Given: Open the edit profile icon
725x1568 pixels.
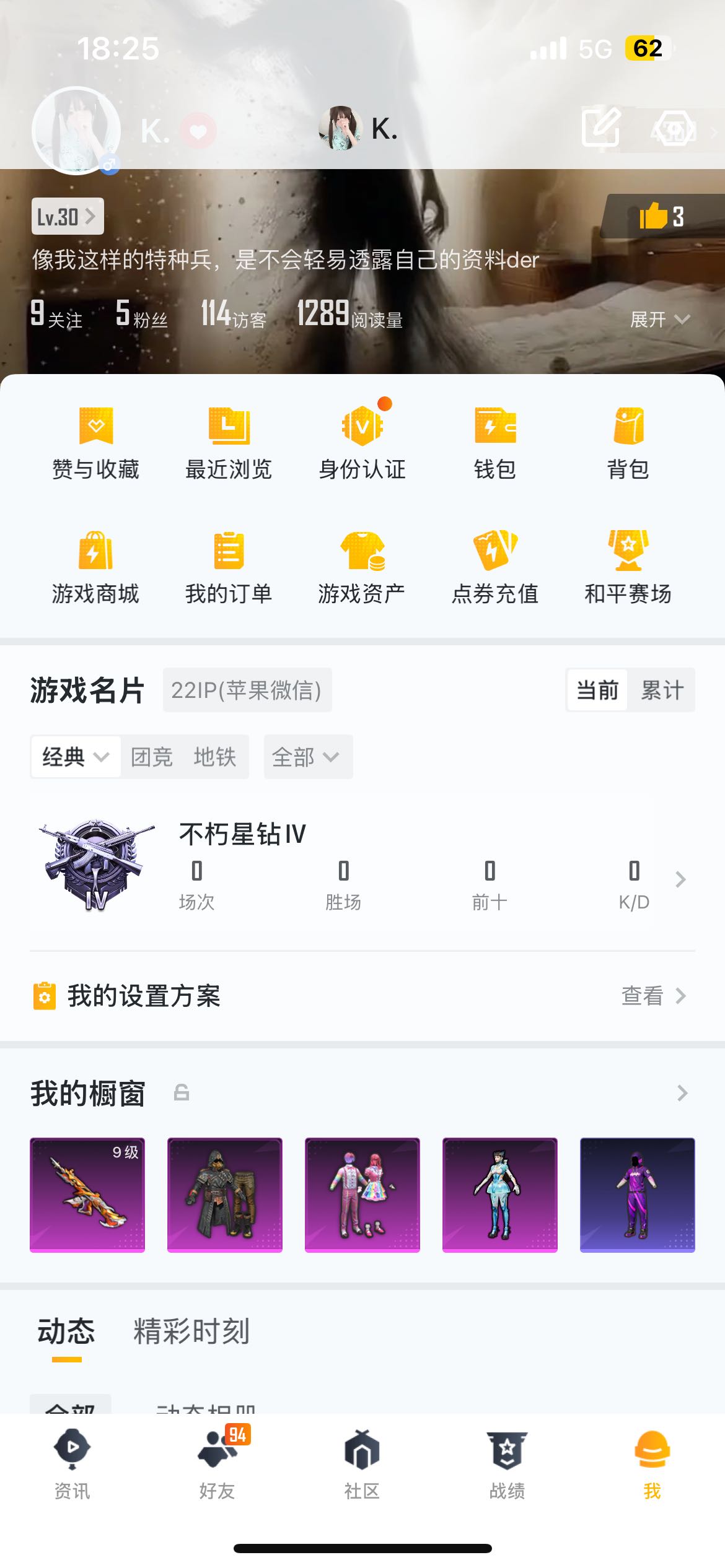Looking at the screenshot, I should (x=600, y=128).
